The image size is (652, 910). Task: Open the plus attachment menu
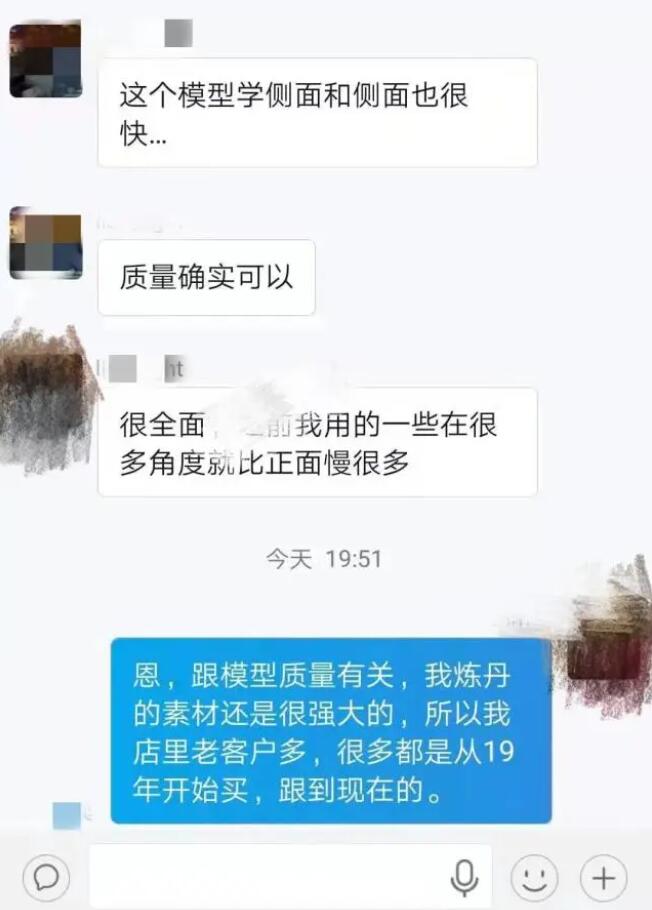coord(603,878)
